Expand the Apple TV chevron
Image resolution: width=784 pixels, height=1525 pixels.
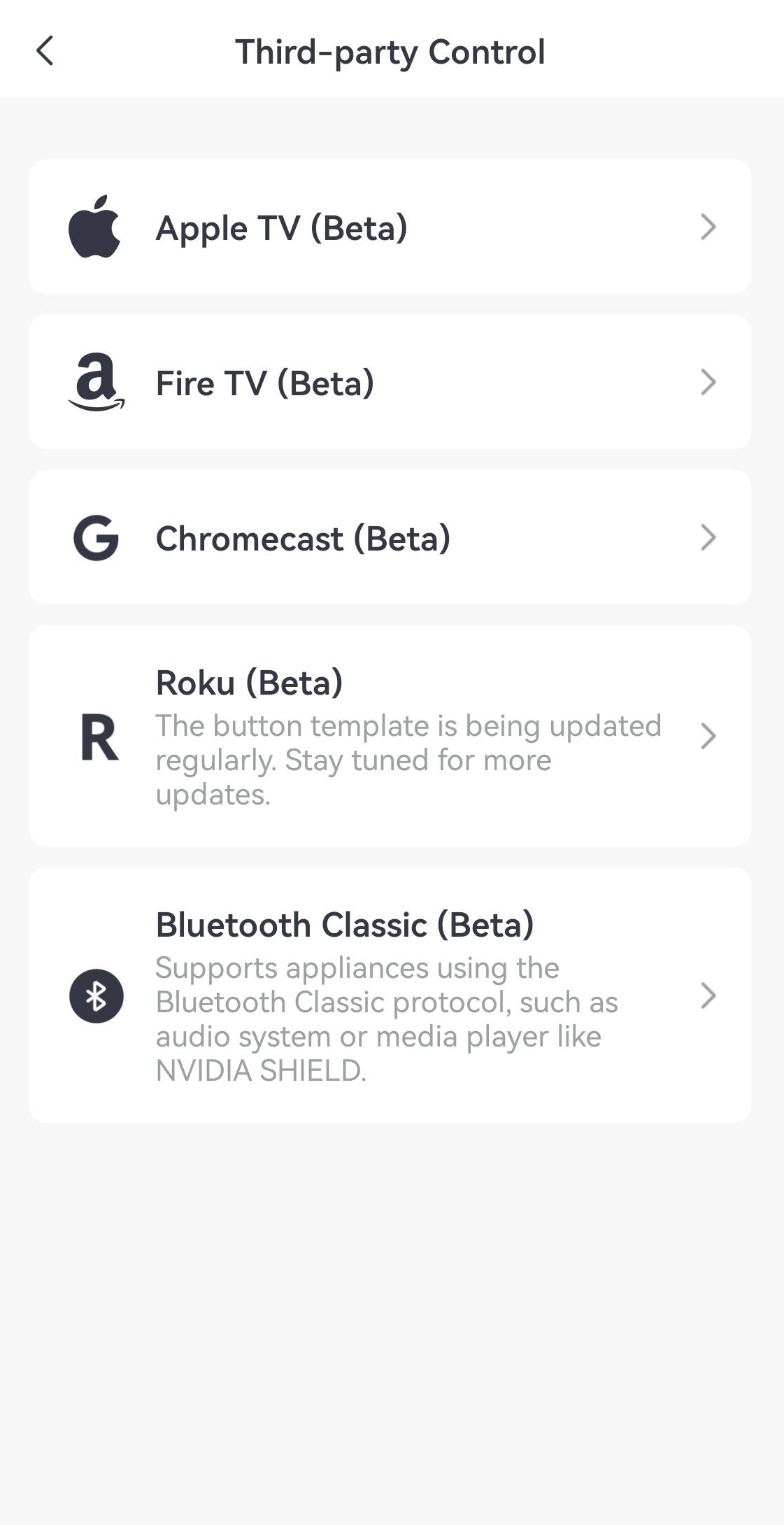point(709,227)
